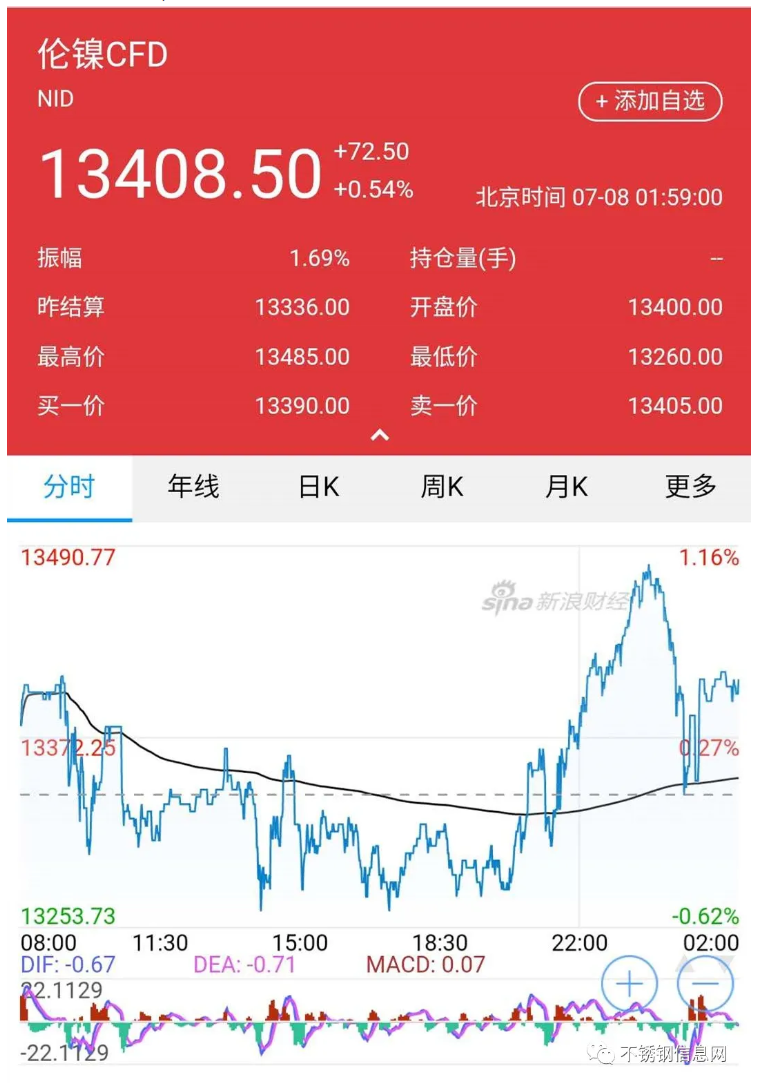The width and height of the screenshot is (757, 1083).
Task: Tap the zoom-in chart magnifier icon
Action: [630, 984]
